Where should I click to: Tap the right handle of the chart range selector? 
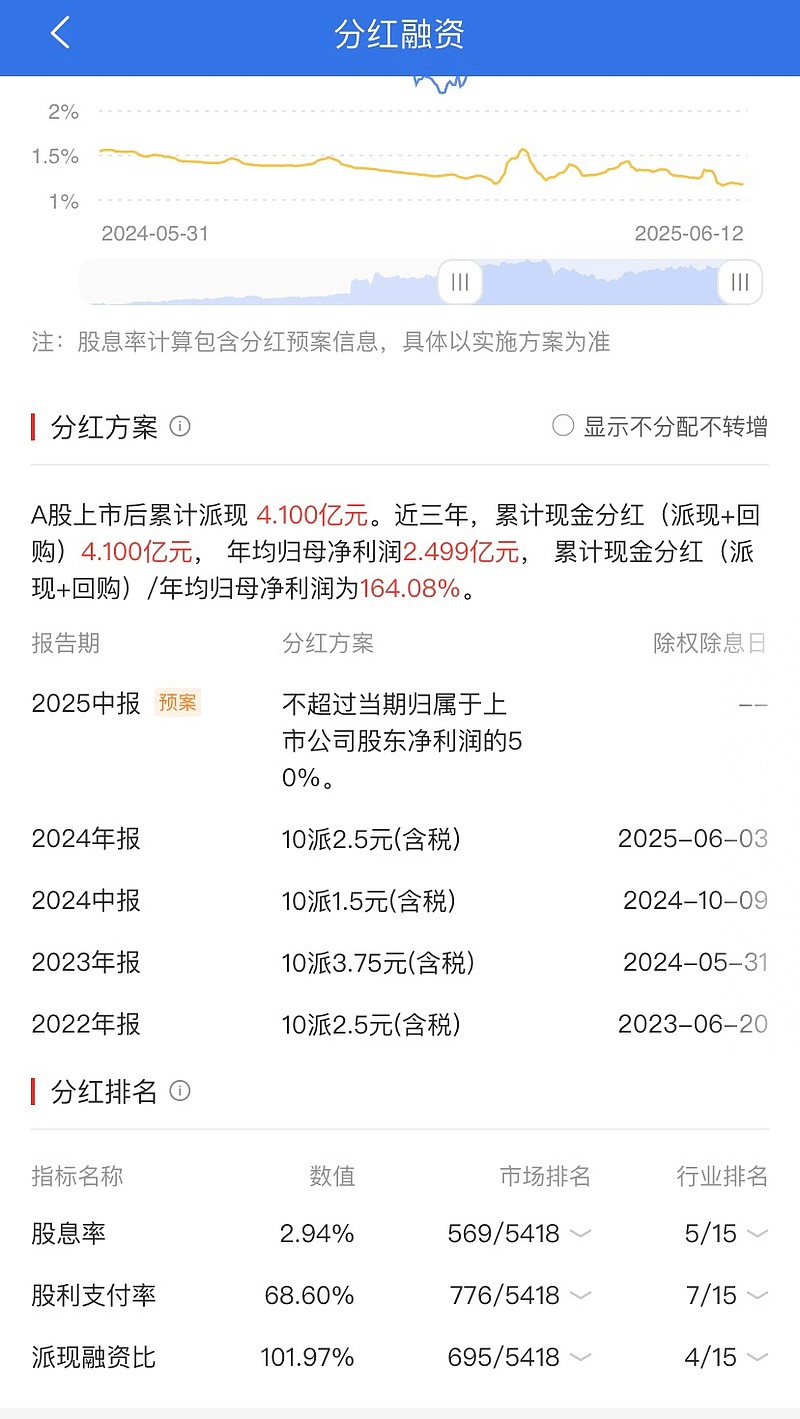pyautogui.click(x=740, y=282)
